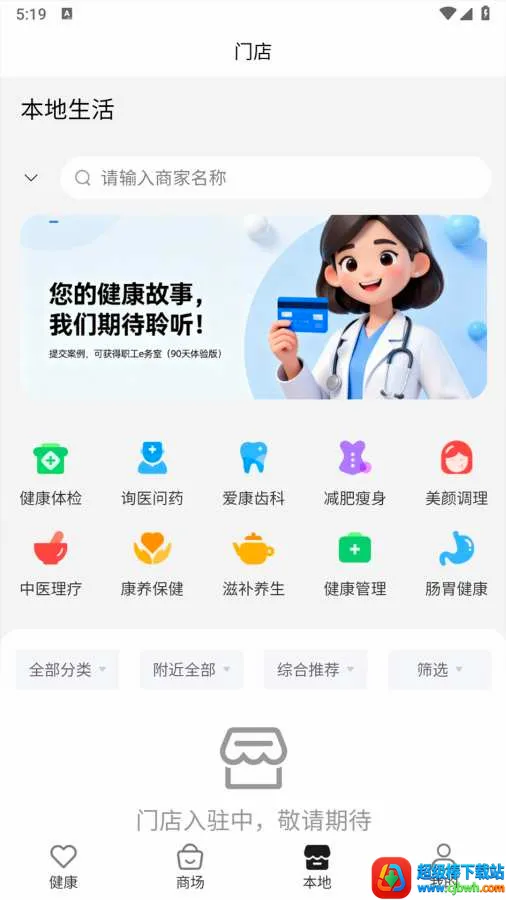Screen dimensions: 506x900
Task: Expand the 全部分类 dropdown
Action: tap(67, 669)
